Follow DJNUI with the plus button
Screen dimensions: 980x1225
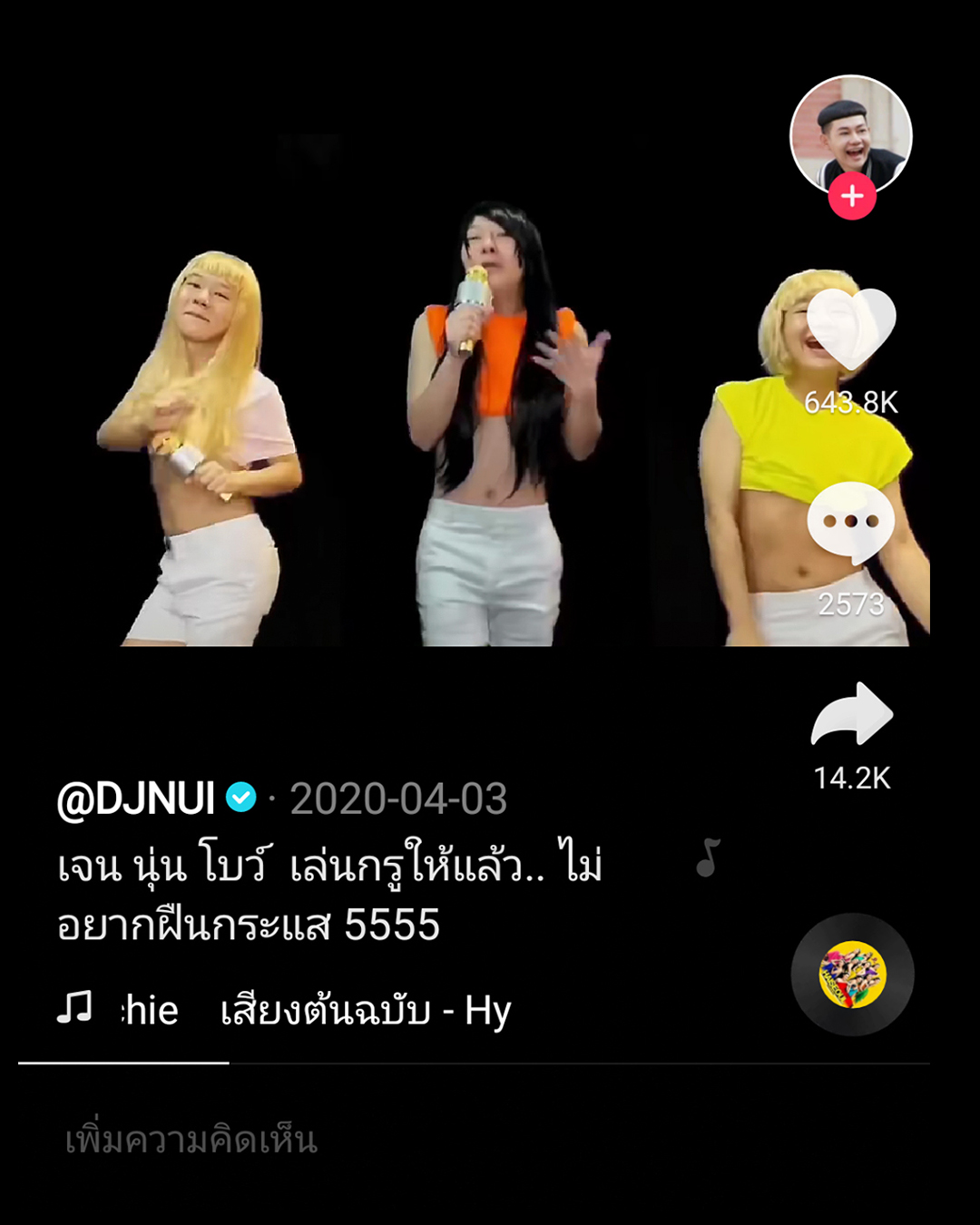(x=851, y=196)
